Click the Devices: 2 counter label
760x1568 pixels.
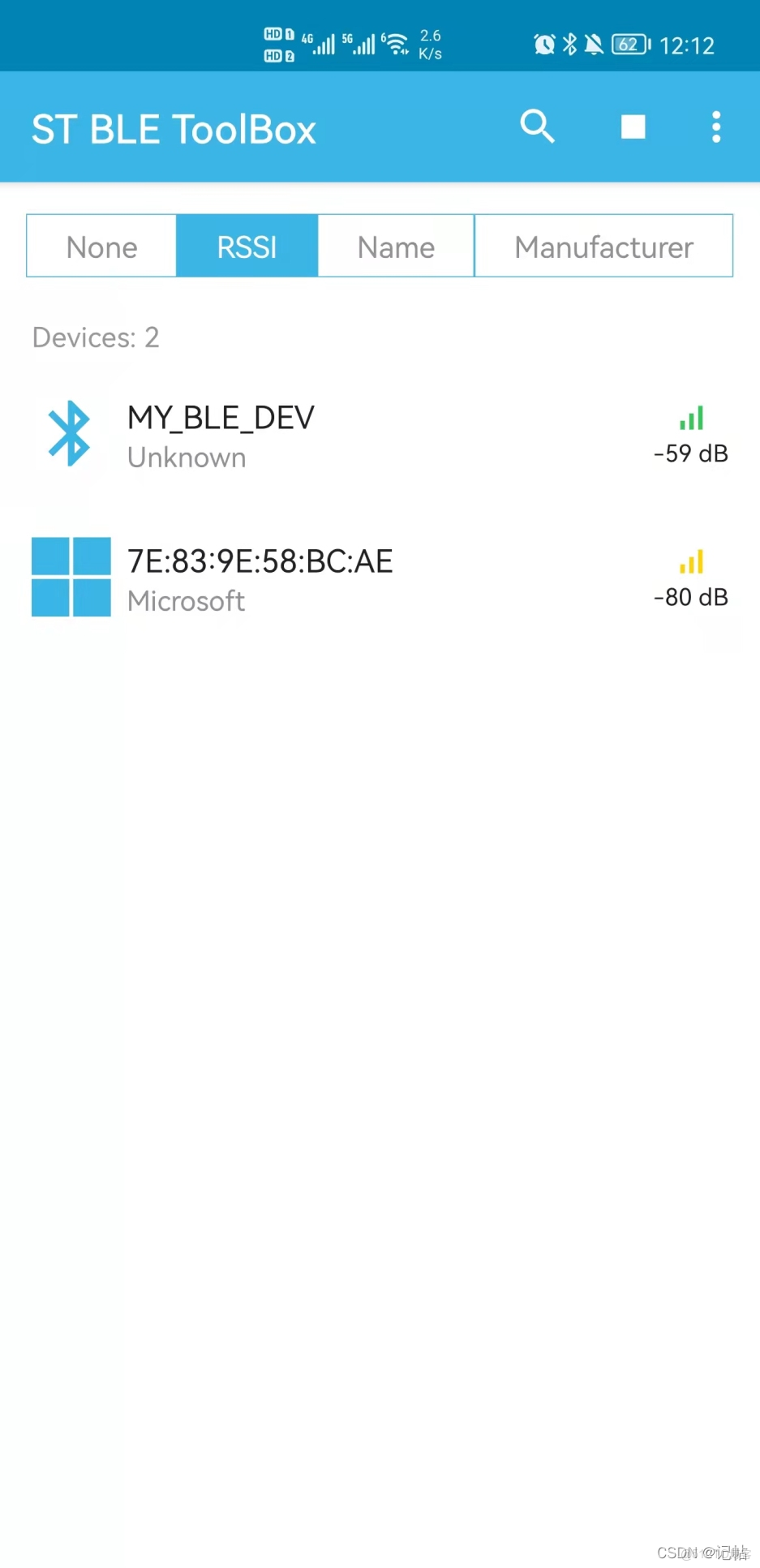click(96, 337)
